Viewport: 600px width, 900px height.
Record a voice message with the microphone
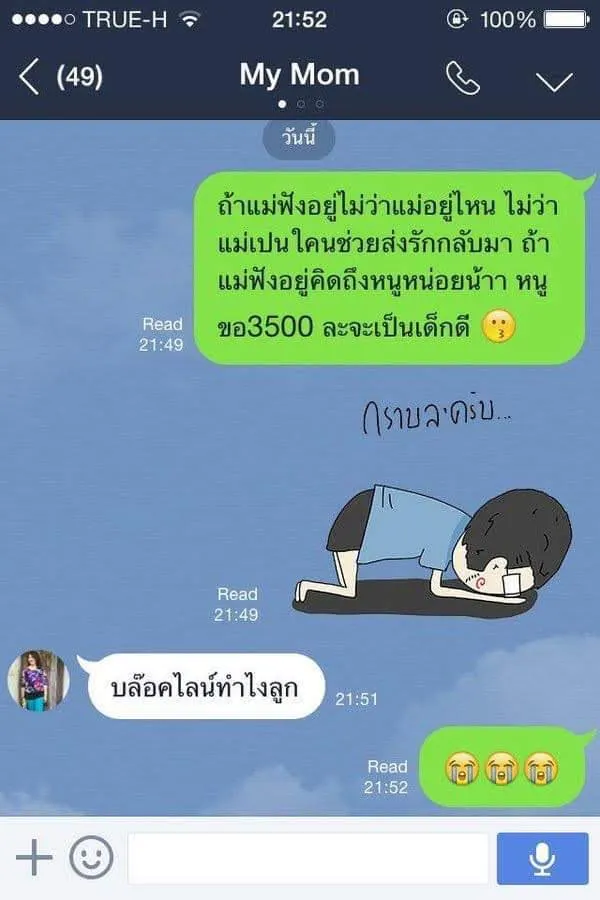click(543, 859)
